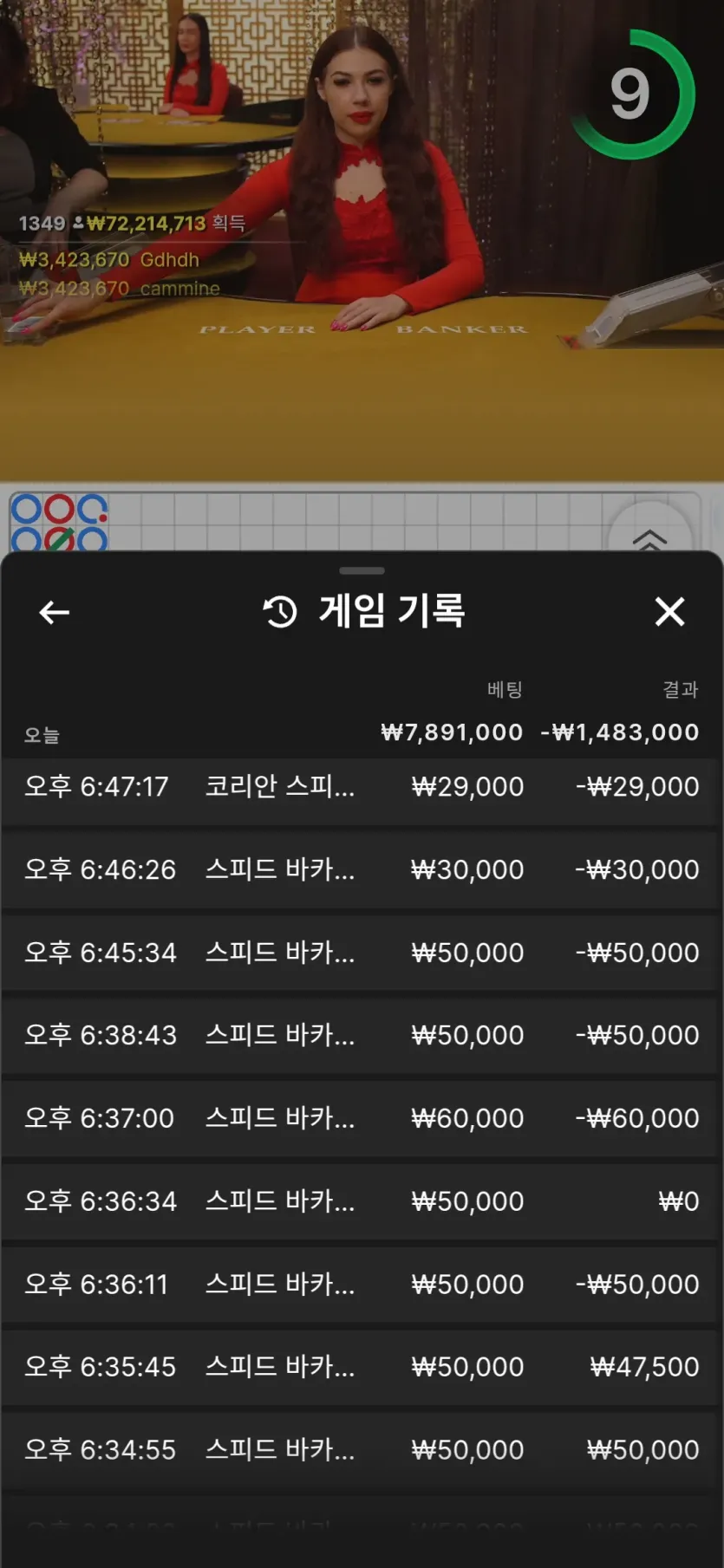
Task: Open the 오후 6:36:11 game record
Action: pyautogui.click(x=362, y=1284)
